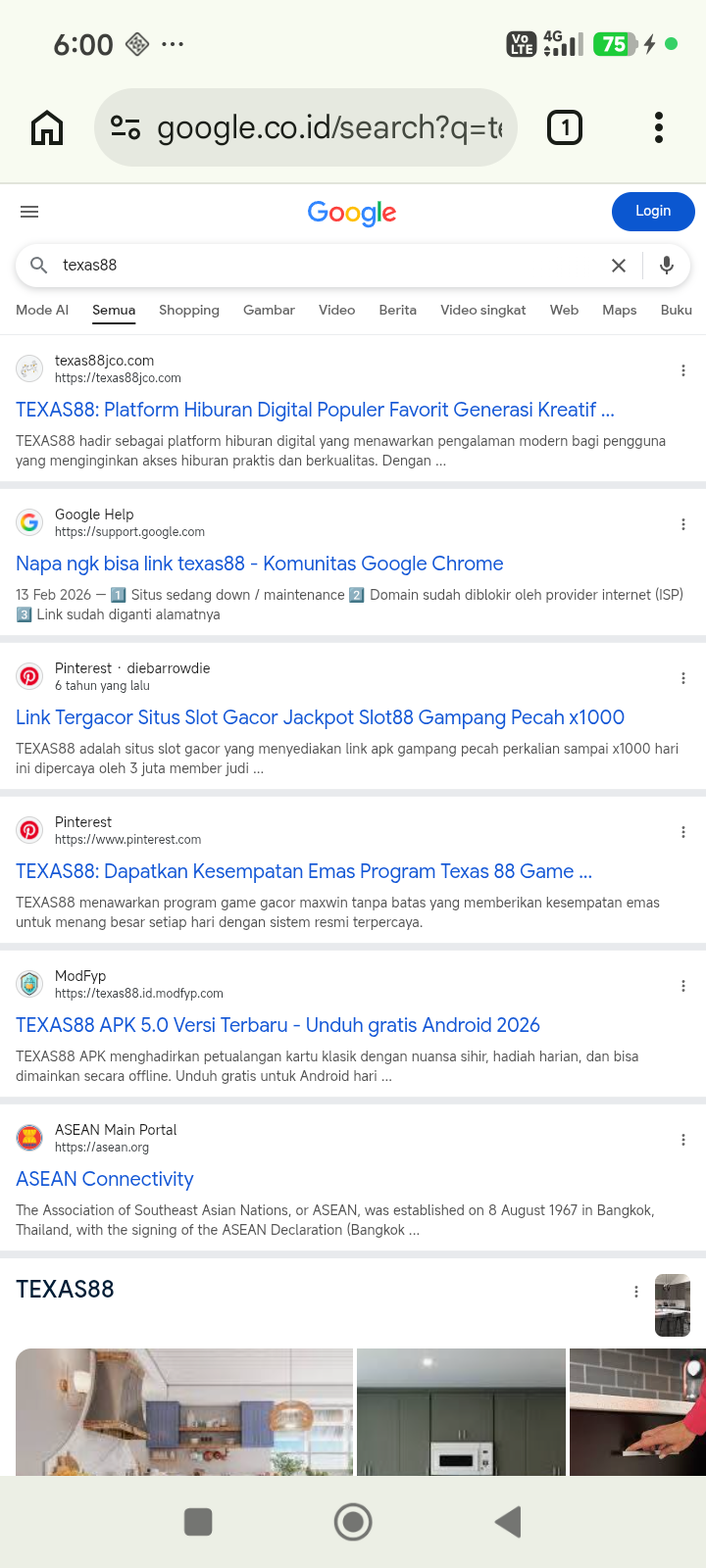This screenshot has width=706, height=1568.
Task: Open options menu for texas88jco.com result
Action: pyautogui.click(x=683, y=370)
